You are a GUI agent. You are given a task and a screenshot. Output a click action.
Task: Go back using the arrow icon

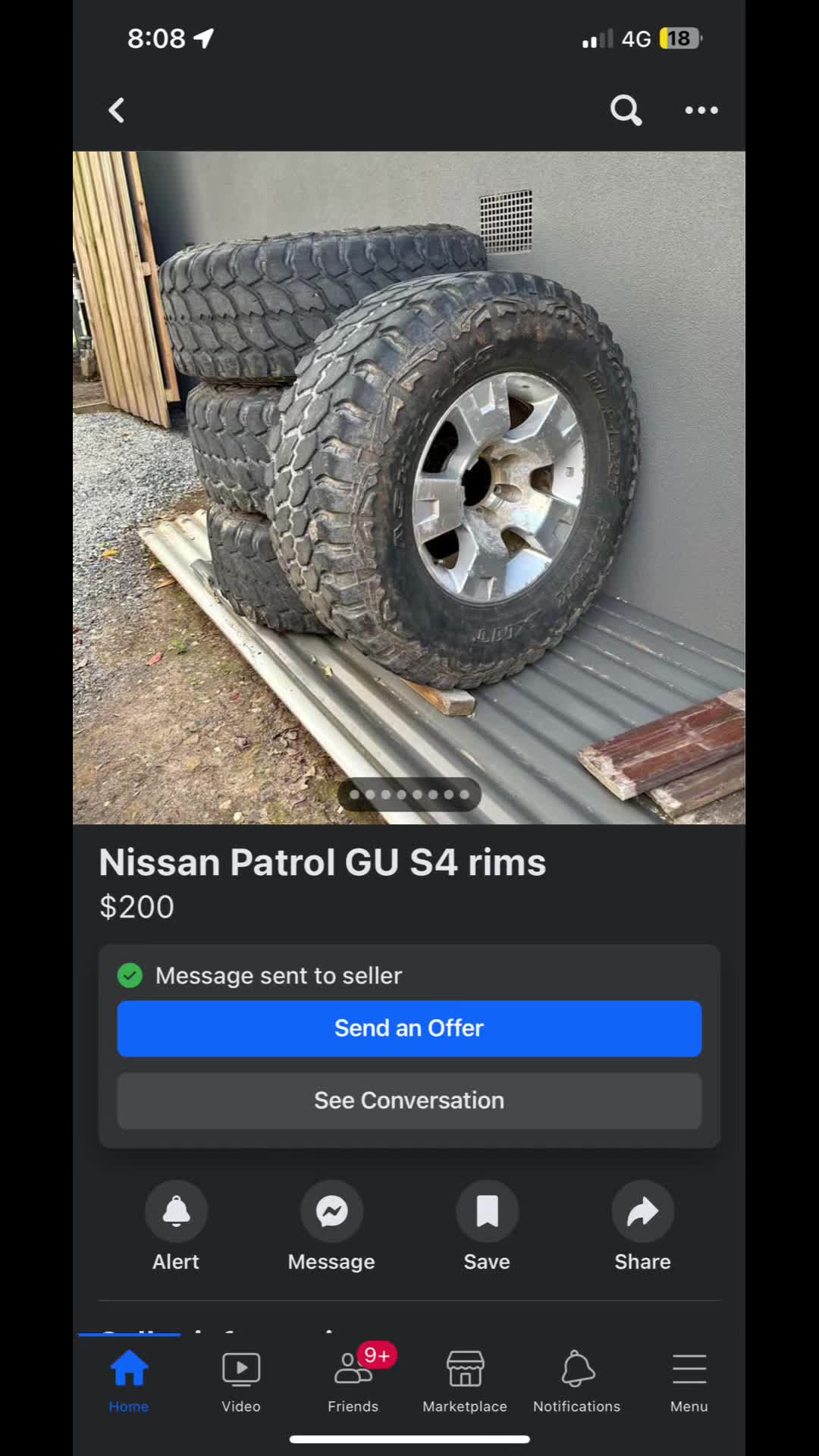point(116,110)
